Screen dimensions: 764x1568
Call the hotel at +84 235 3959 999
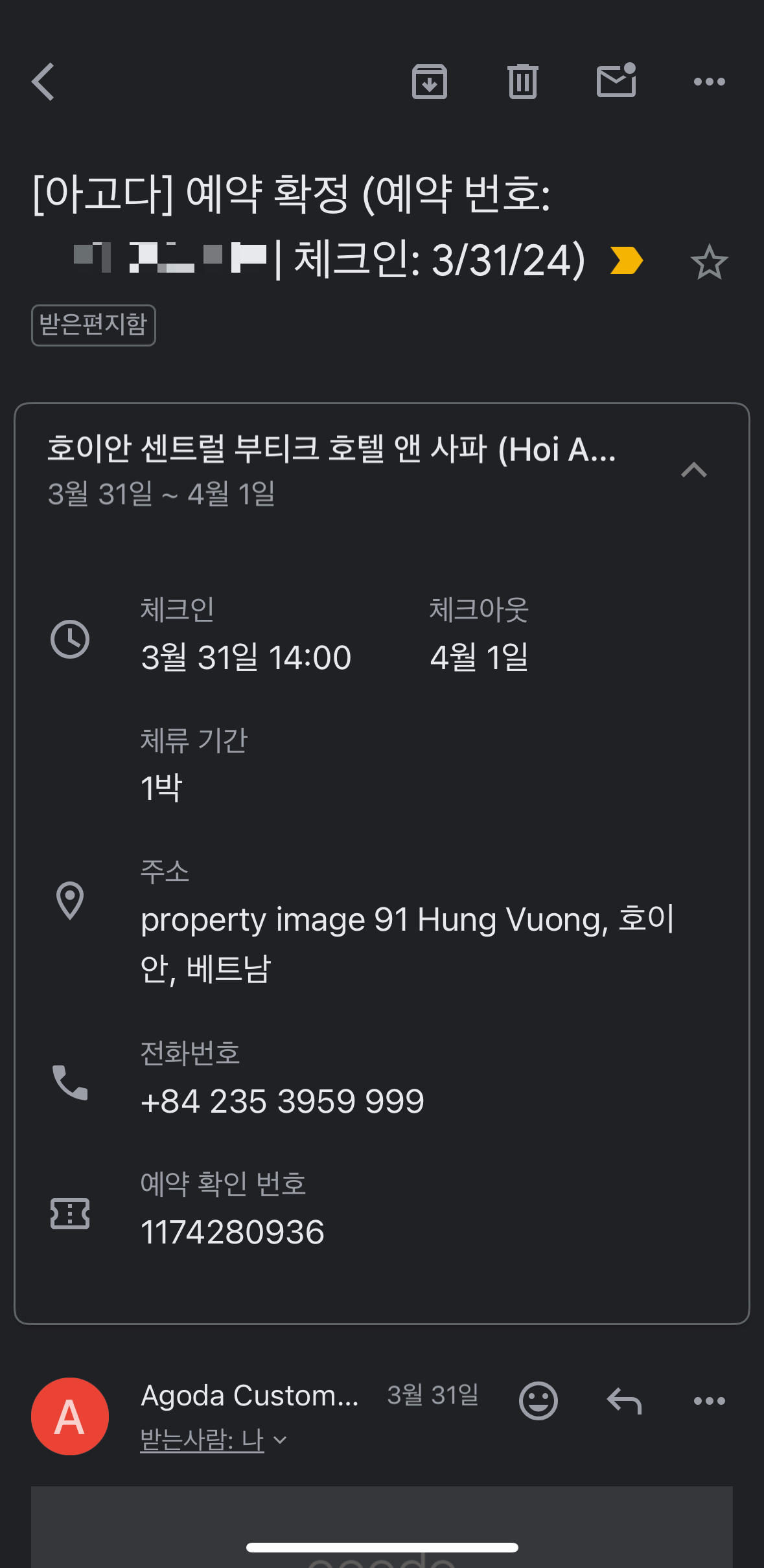pyautogui.click(x=283, y=1101)
